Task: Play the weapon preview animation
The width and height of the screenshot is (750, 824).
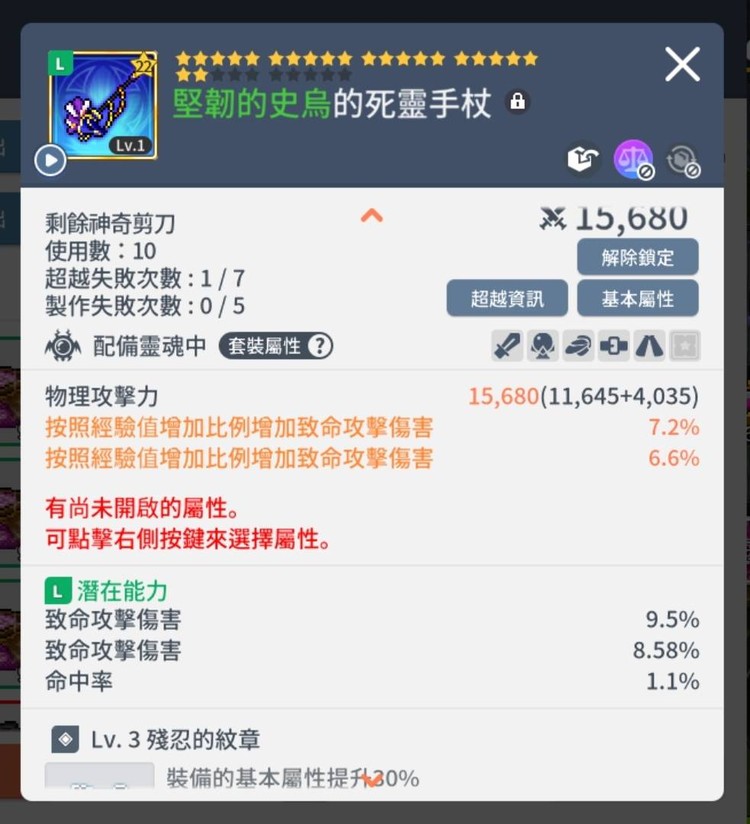Action: [50, 160]
